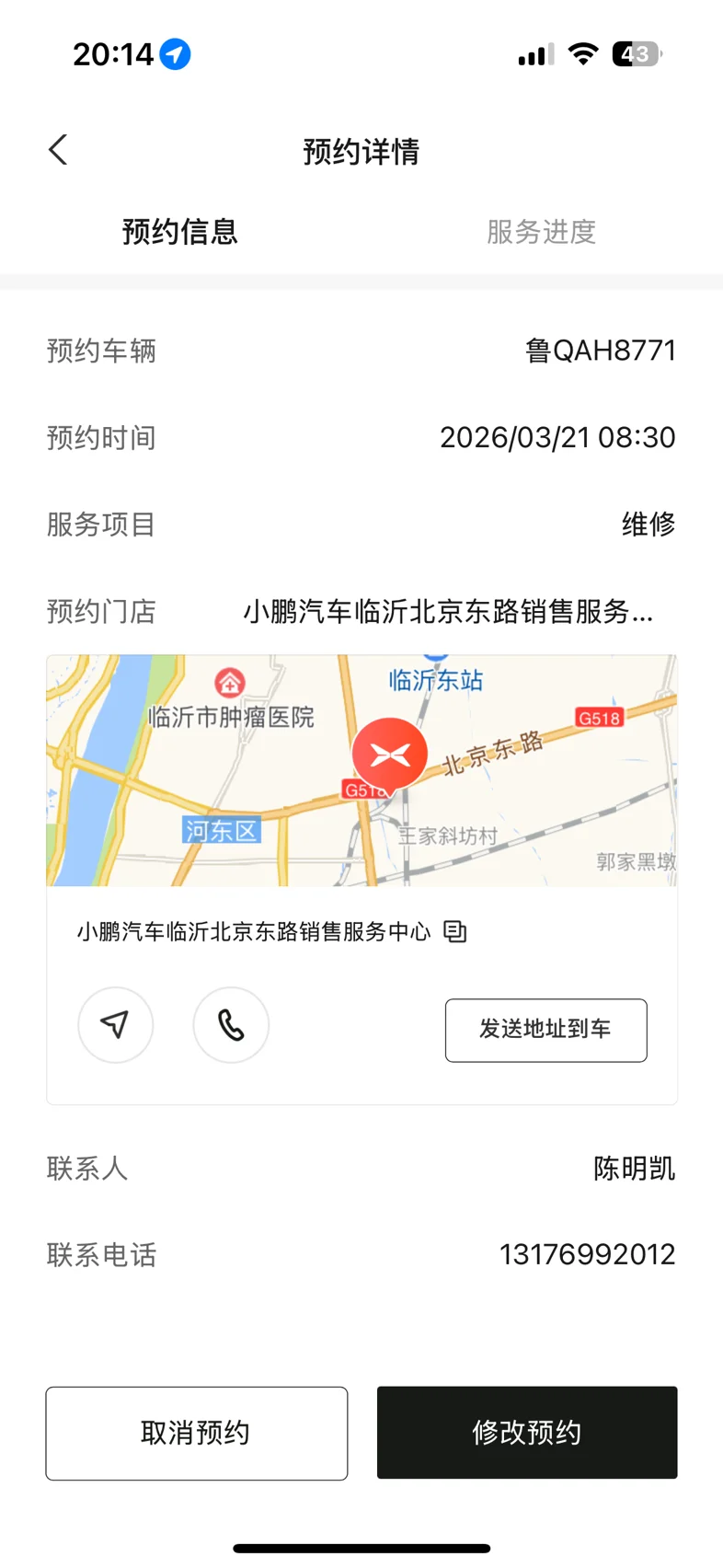Tap 发送地址到车 button
This screenshot has height=1568, width=723.
click(x=545, y=1030)
